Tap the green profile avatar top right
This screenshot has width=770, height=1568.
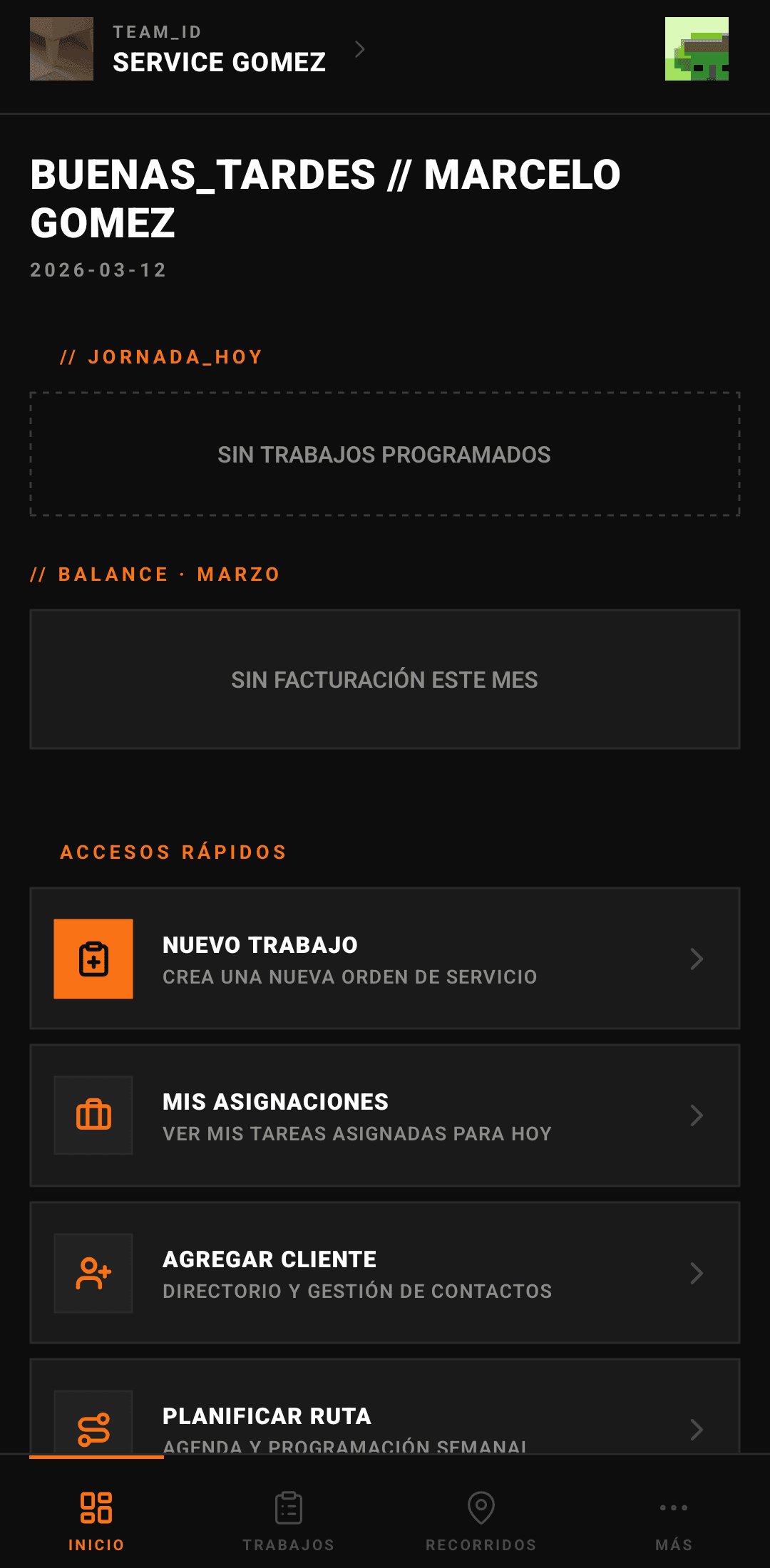click(697, 50)
